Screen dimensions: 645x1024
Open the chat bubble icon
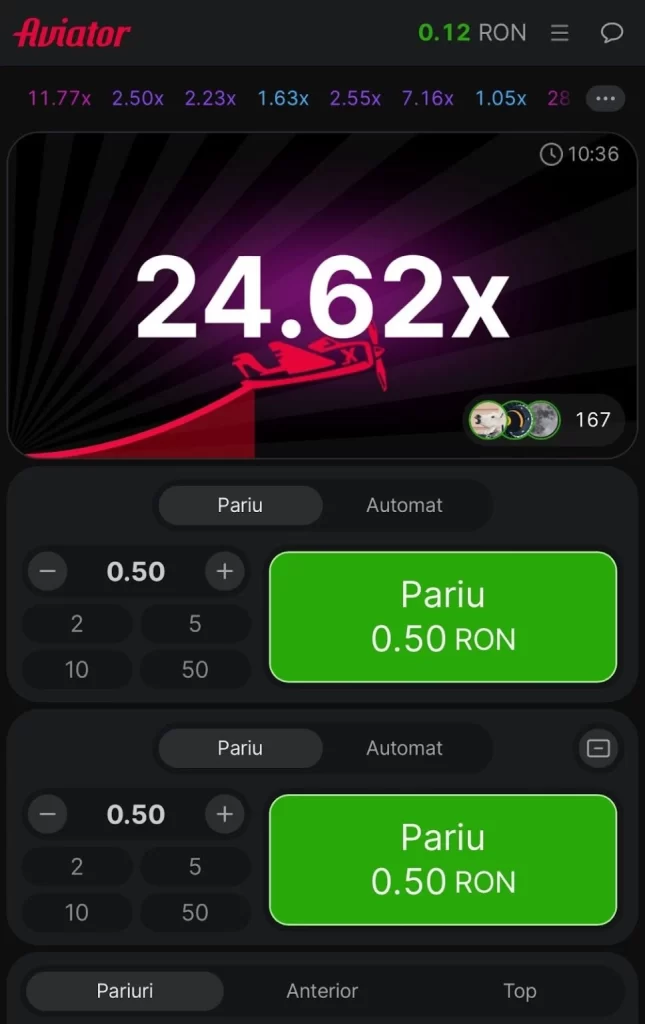pos(612,33)
